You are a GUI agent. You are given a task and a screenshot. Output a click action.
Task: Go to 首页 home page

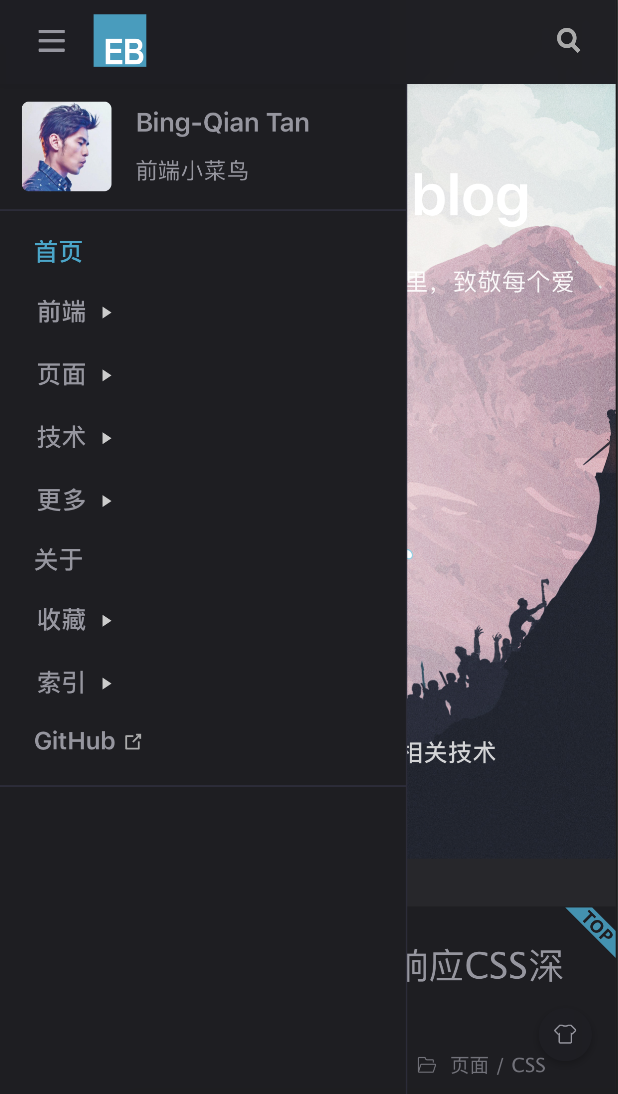[59, 252]
